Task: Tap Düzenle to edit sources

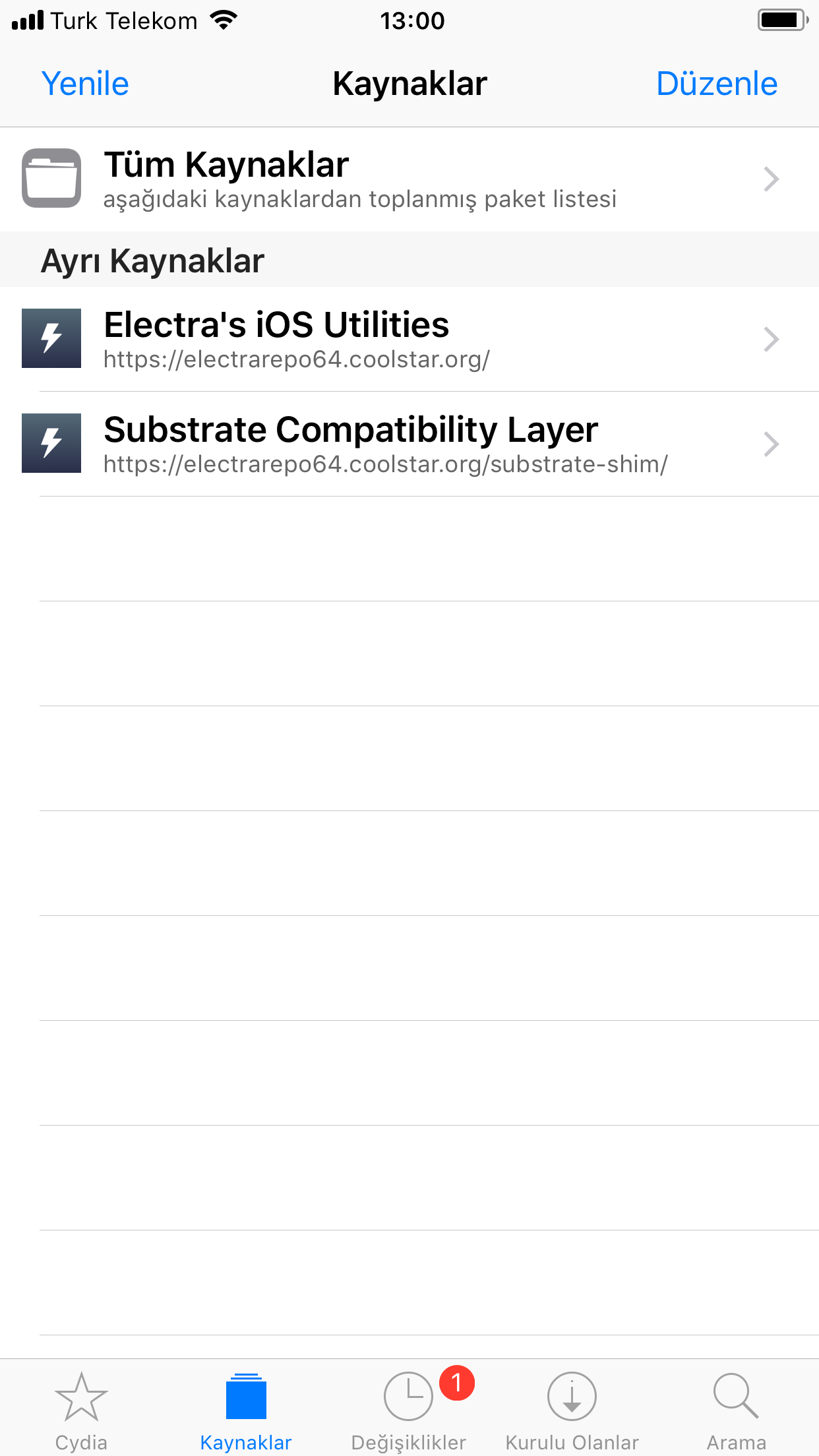Action: 717,84
